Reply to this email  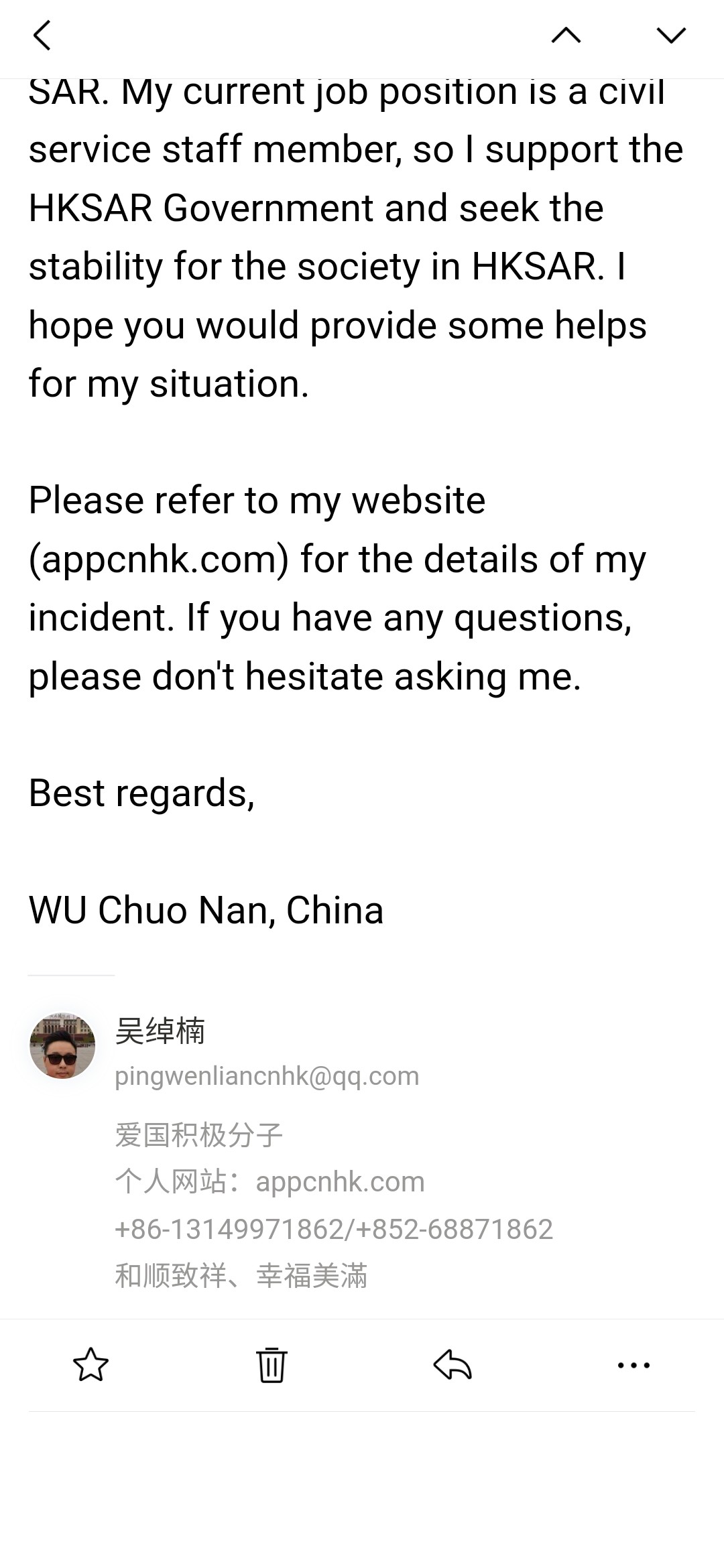452,1365
